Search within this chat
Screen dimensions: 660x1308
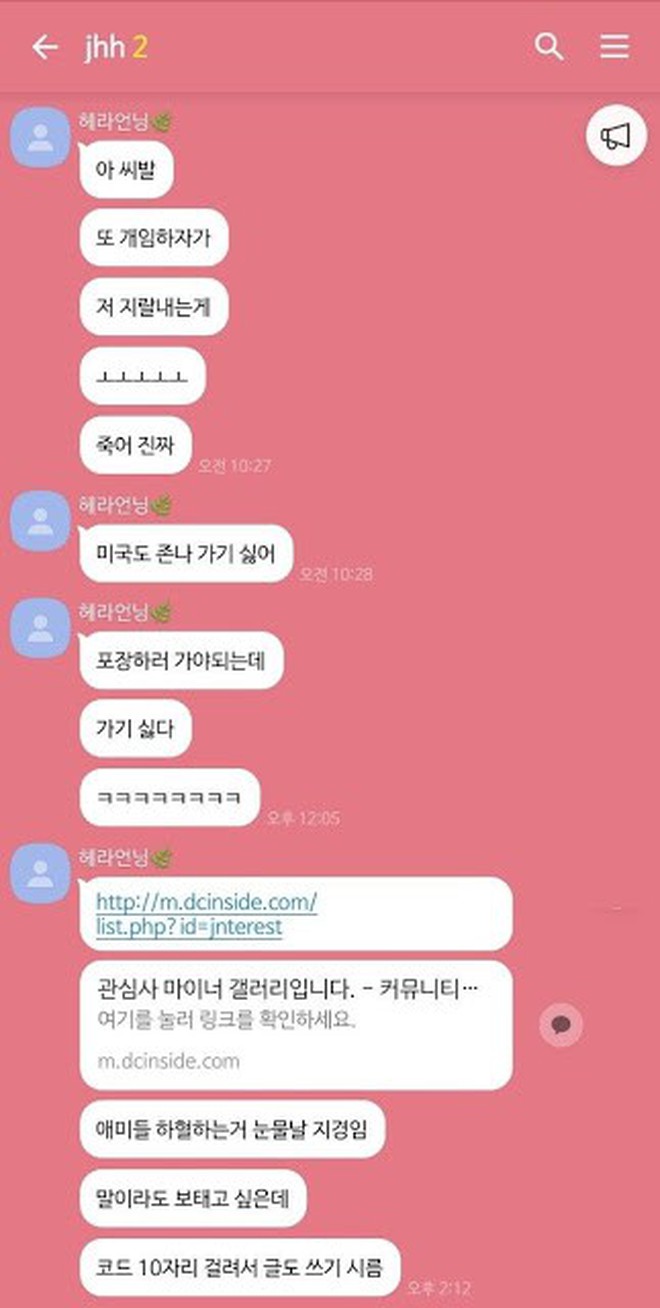pyautogui.click(x=549, y=47)
